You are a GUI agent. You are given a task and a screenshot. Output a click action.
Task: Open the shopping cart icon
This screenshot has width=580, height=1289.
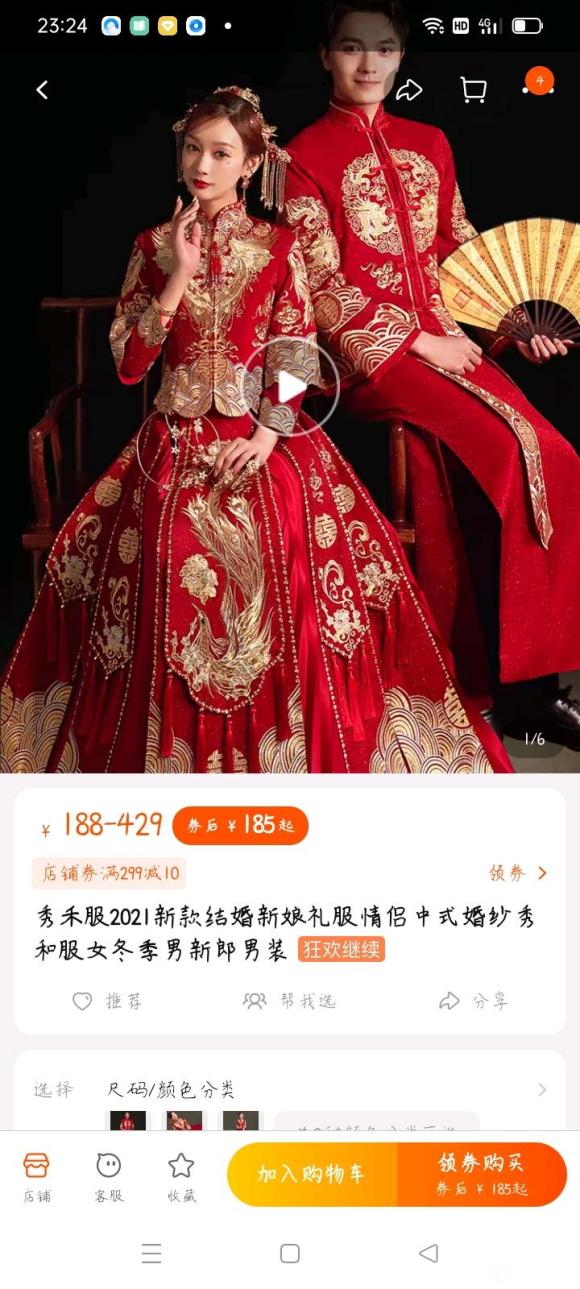pyautogui.click(x=473, y=90)
